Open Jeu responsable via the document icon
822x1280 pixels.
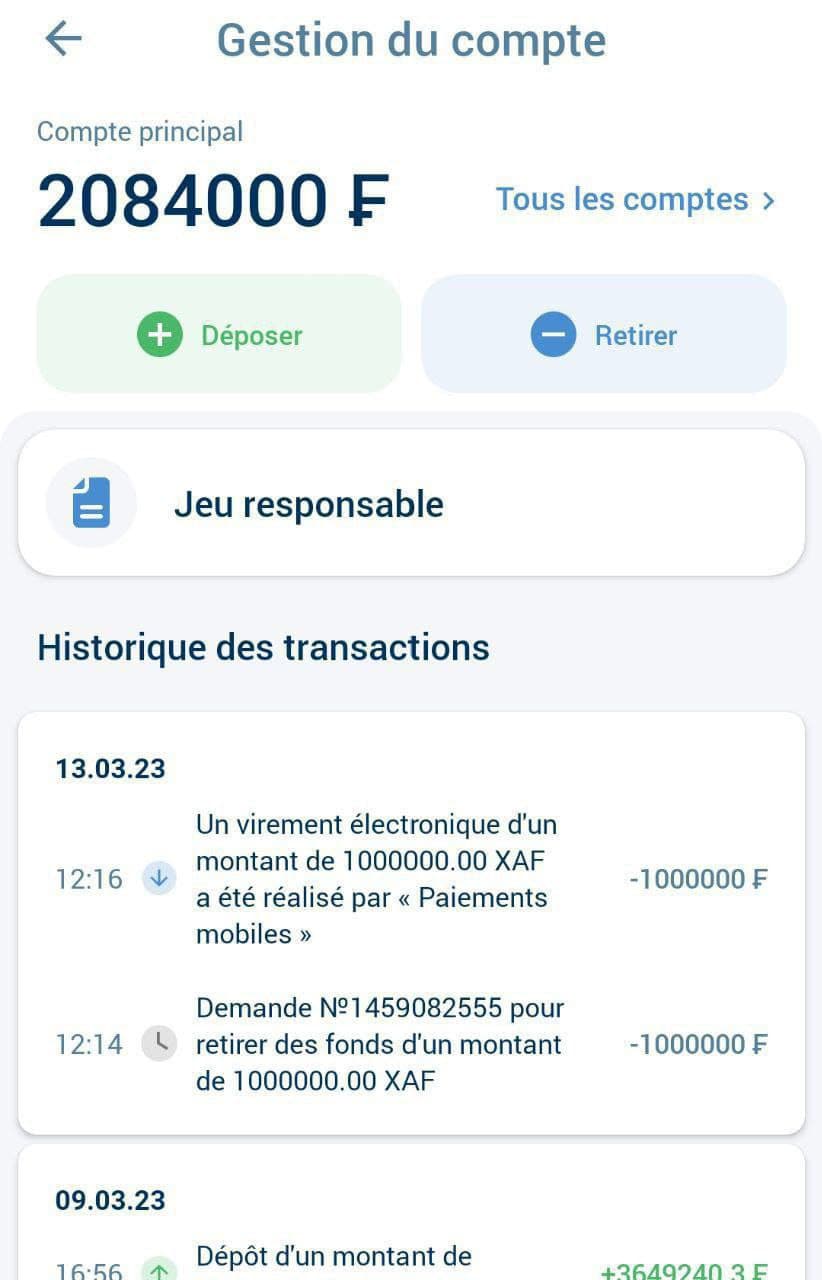click(x=90, y=503)
